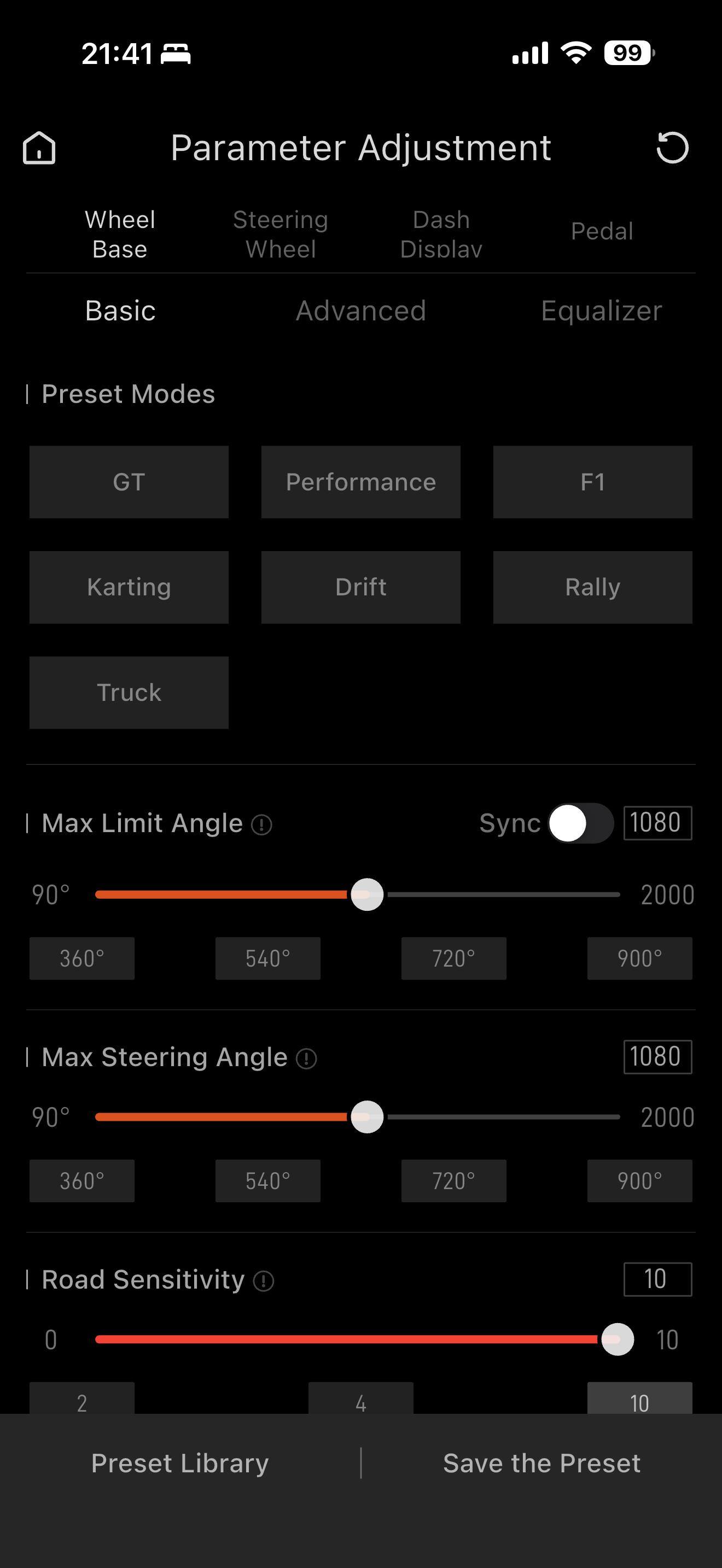Save the Preset

coord(541,1464)
